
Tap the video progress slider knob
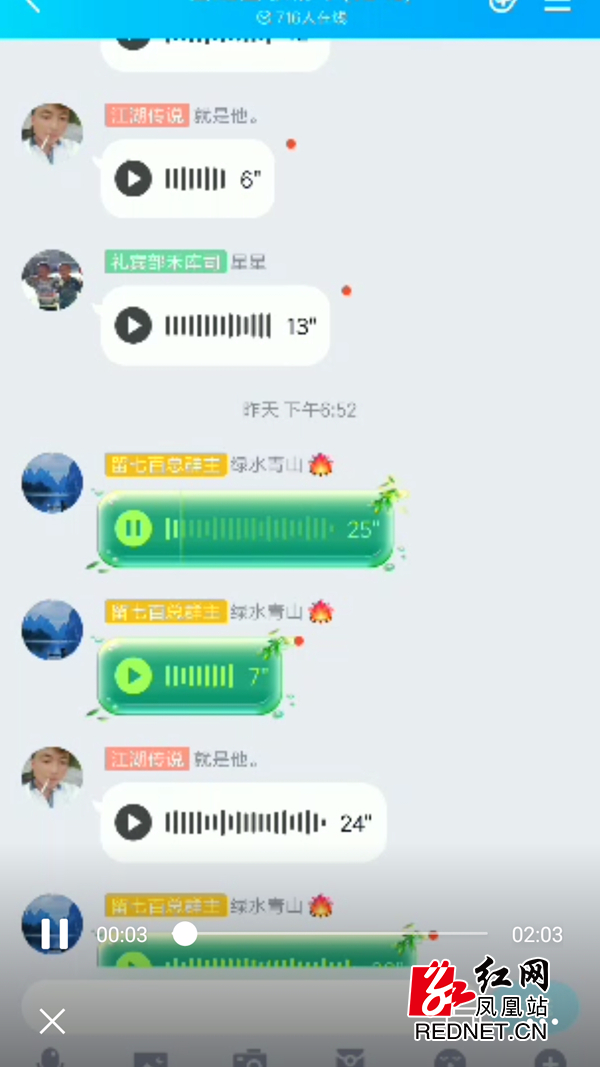pyautogui.click(x=185, y=934)
